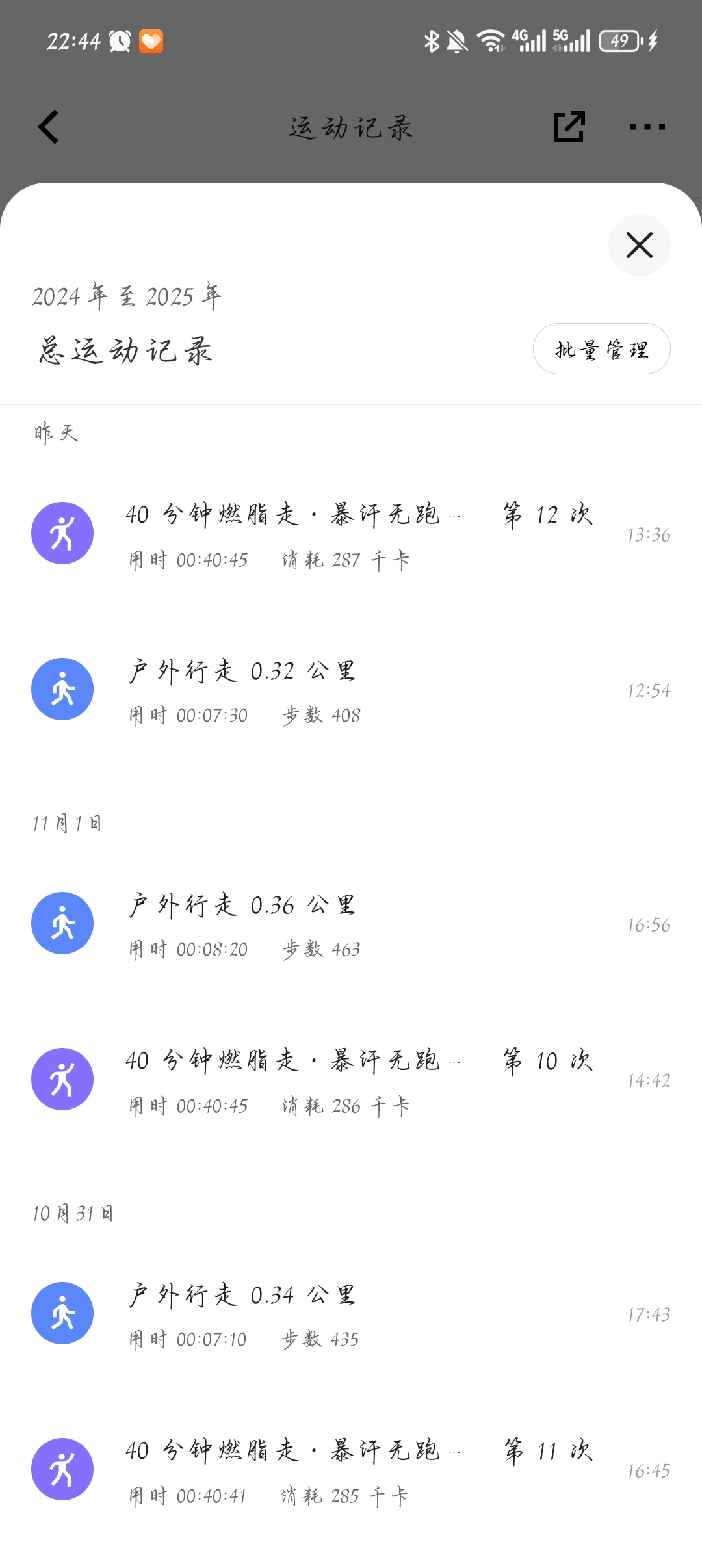Close the 总运动记录 sheet

(x=640, y=245)
